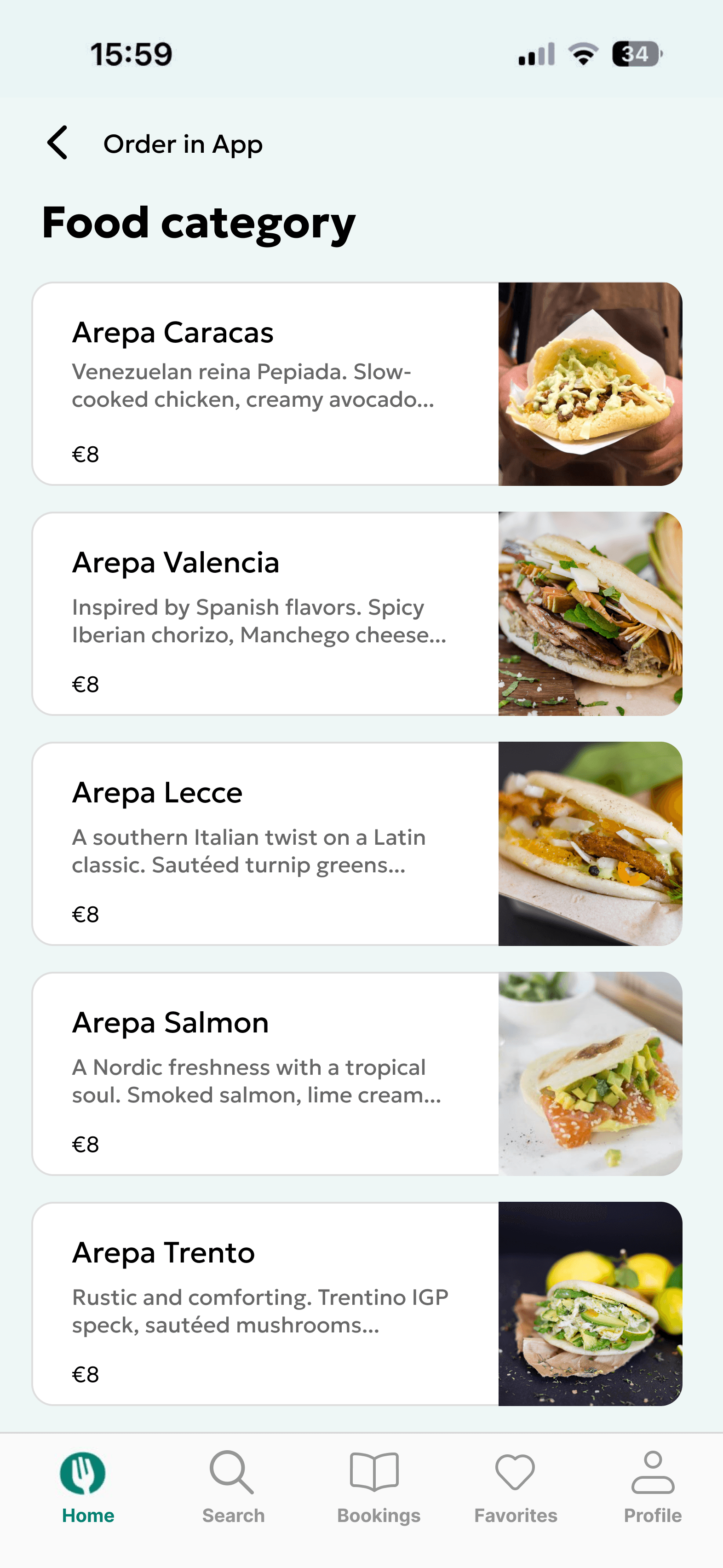Open the Arepa Trento item
Screen dimensions: 723x1568
click(357, 1304)
